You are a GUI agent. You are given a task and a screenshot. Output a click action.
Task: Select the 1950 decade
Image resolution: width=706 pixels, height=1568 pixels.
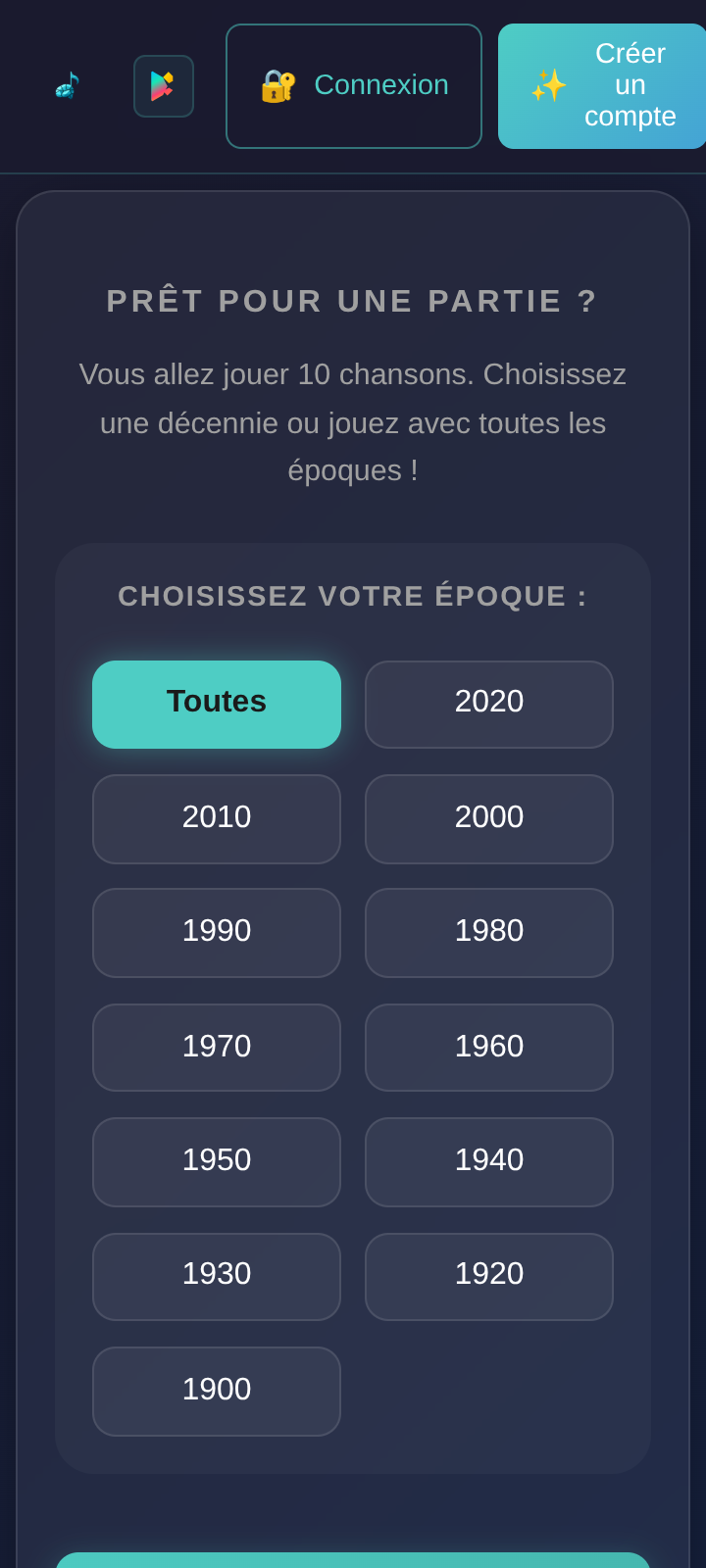pos(216,1161)
